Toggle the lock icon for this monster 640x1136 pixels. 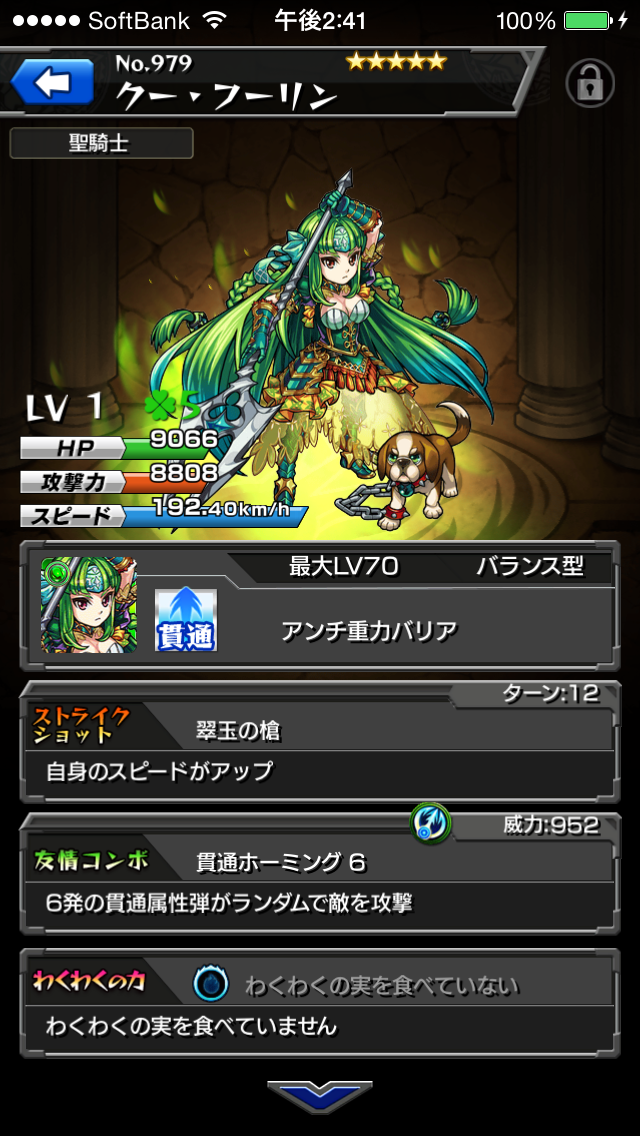590,84
